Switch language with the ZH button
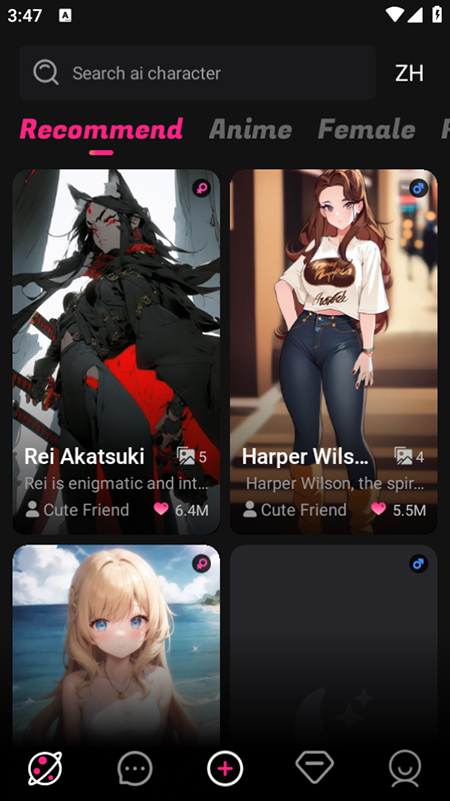450x801 pixels. [x=409, y=73]
